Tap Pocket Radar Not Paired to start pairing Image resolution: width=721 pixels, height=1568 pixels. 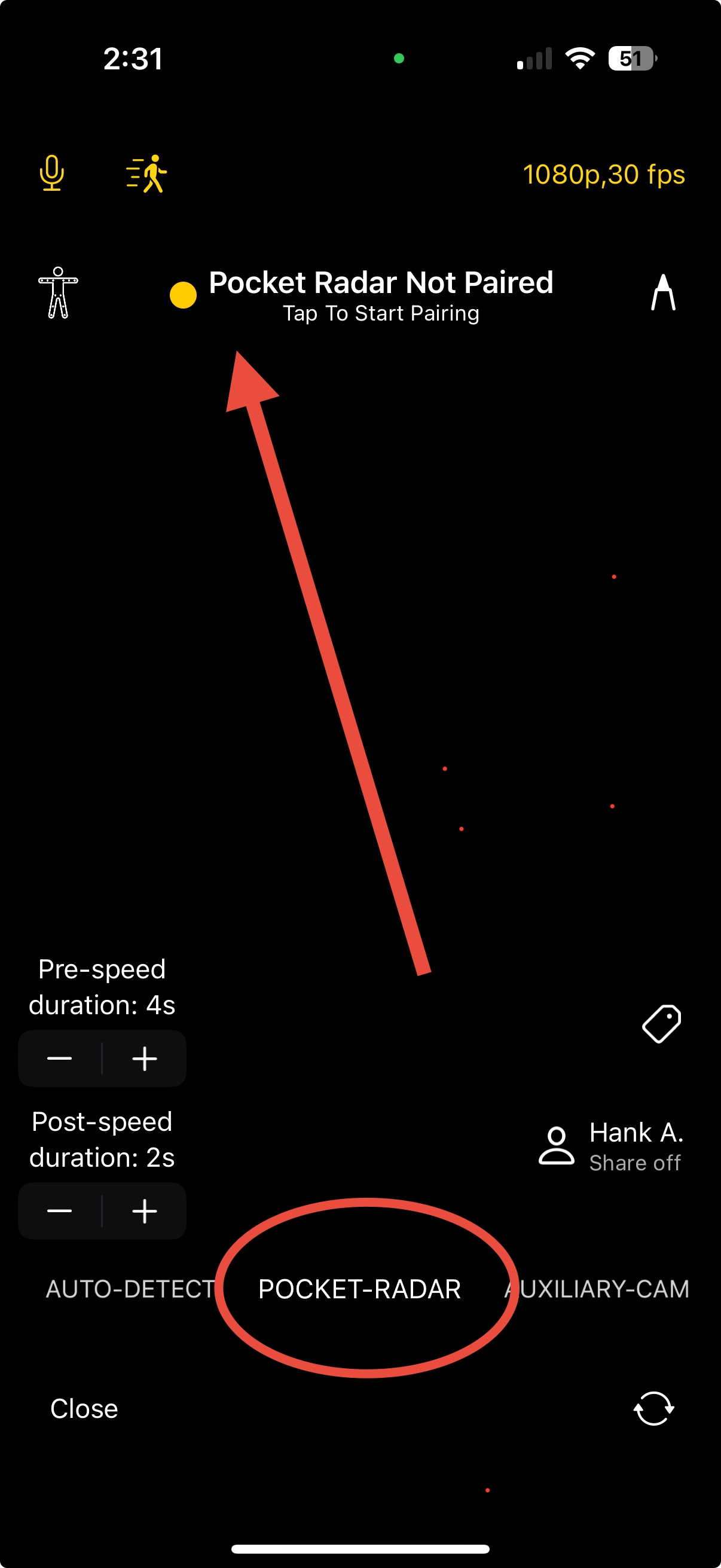click(x=380, y=295)
